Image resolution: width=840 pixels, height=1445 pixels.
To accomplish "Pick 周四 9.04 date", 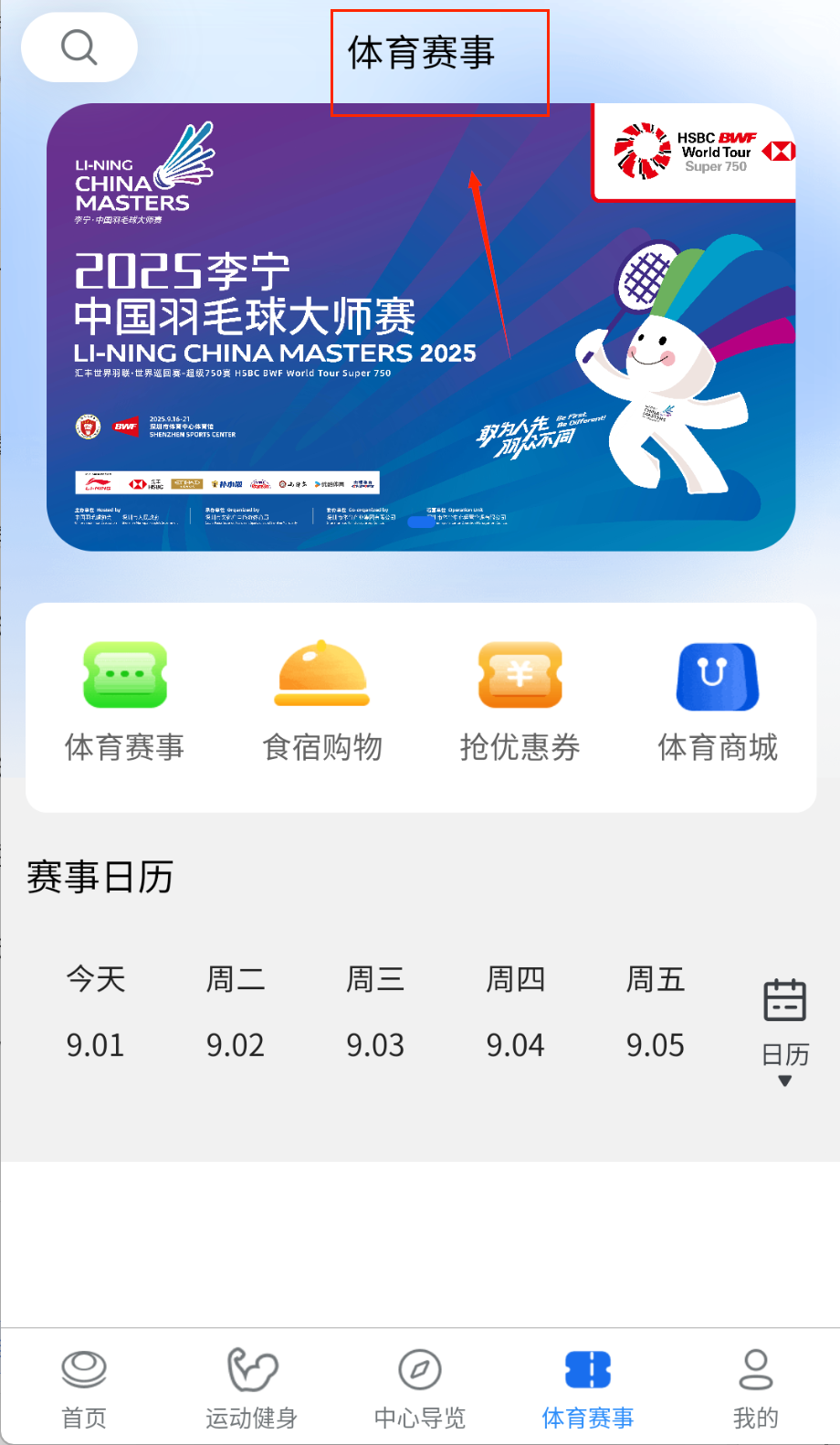I will (x=515, y=1011).
